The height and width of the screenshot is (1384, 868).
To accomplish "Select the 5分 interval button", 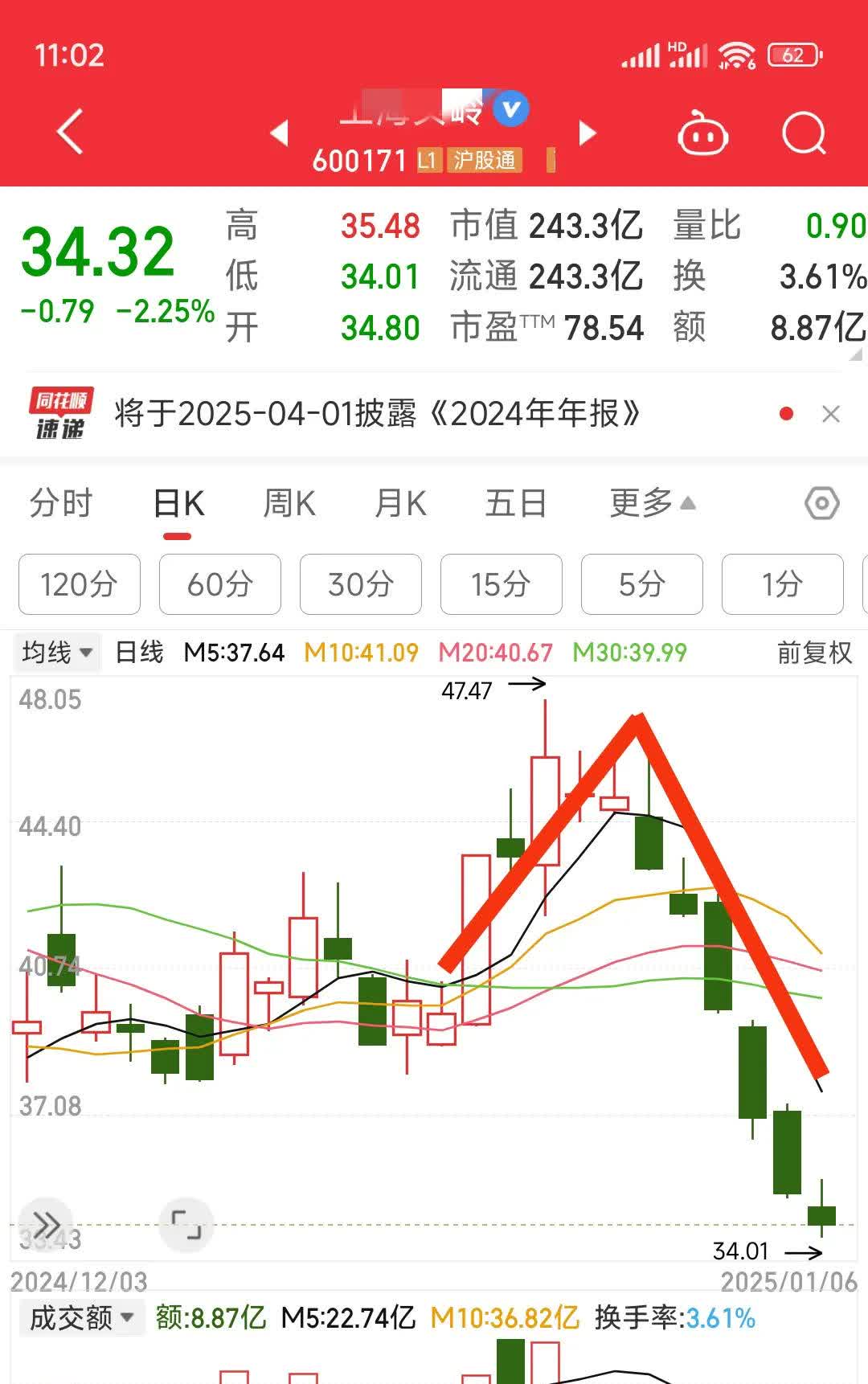I will 641,585.
